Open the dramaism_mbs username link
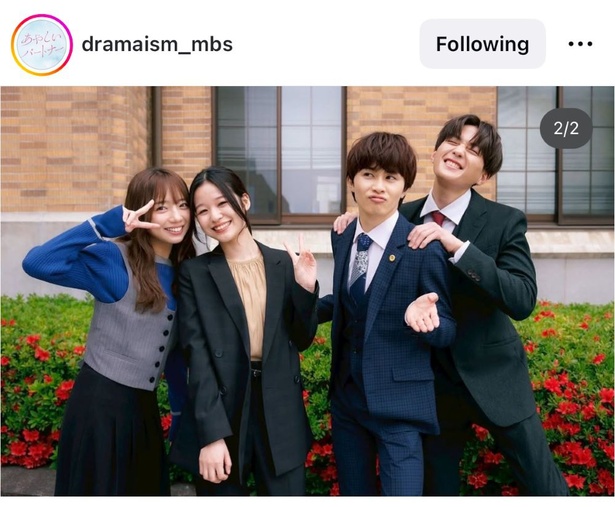Image resolution: width=615 pixels, height=507 pixels. click(x=157, y=44)
